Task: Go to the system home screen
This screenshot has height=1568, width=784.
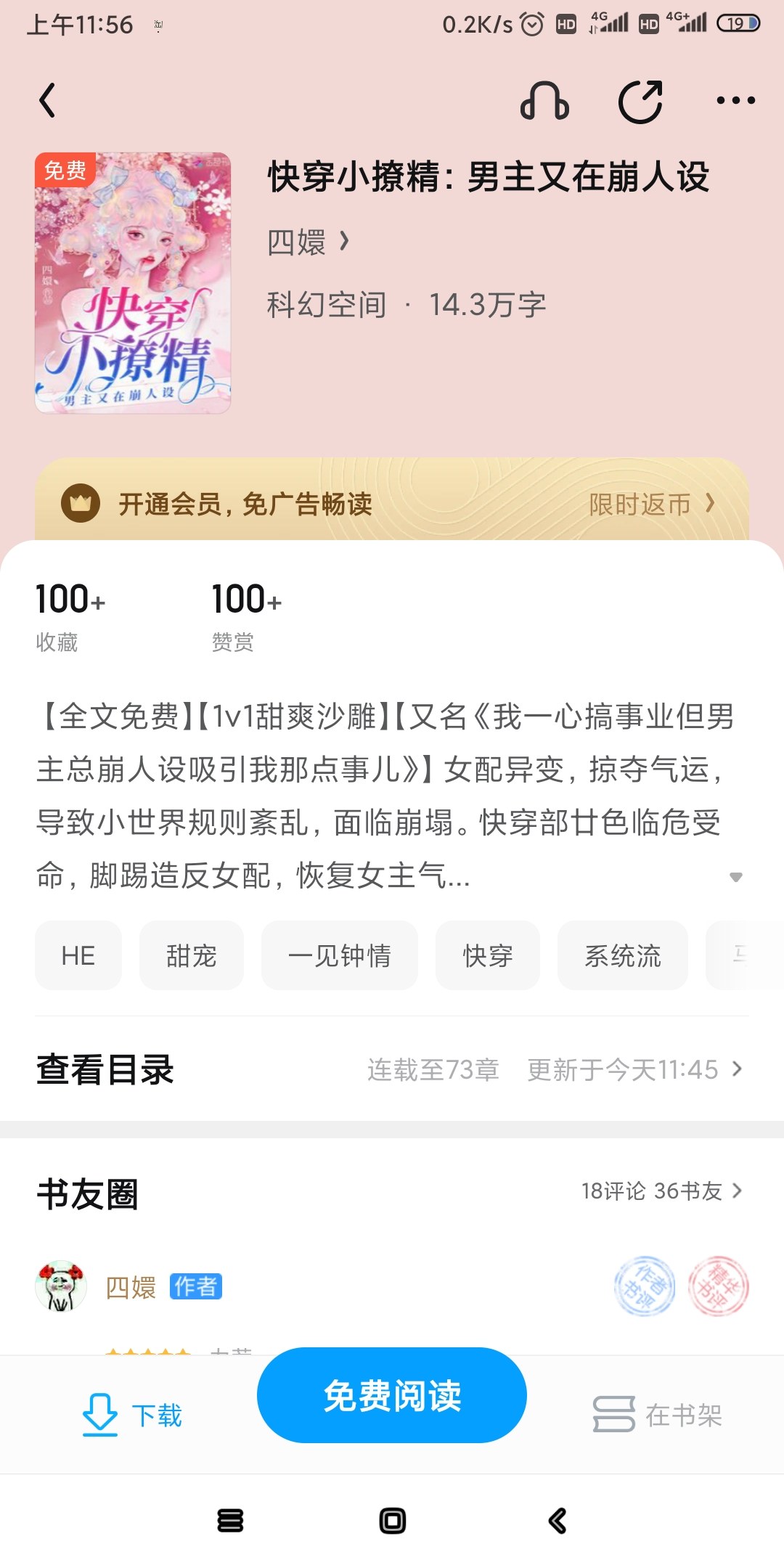Action: pyautogui.click(x=392, y=1521)
